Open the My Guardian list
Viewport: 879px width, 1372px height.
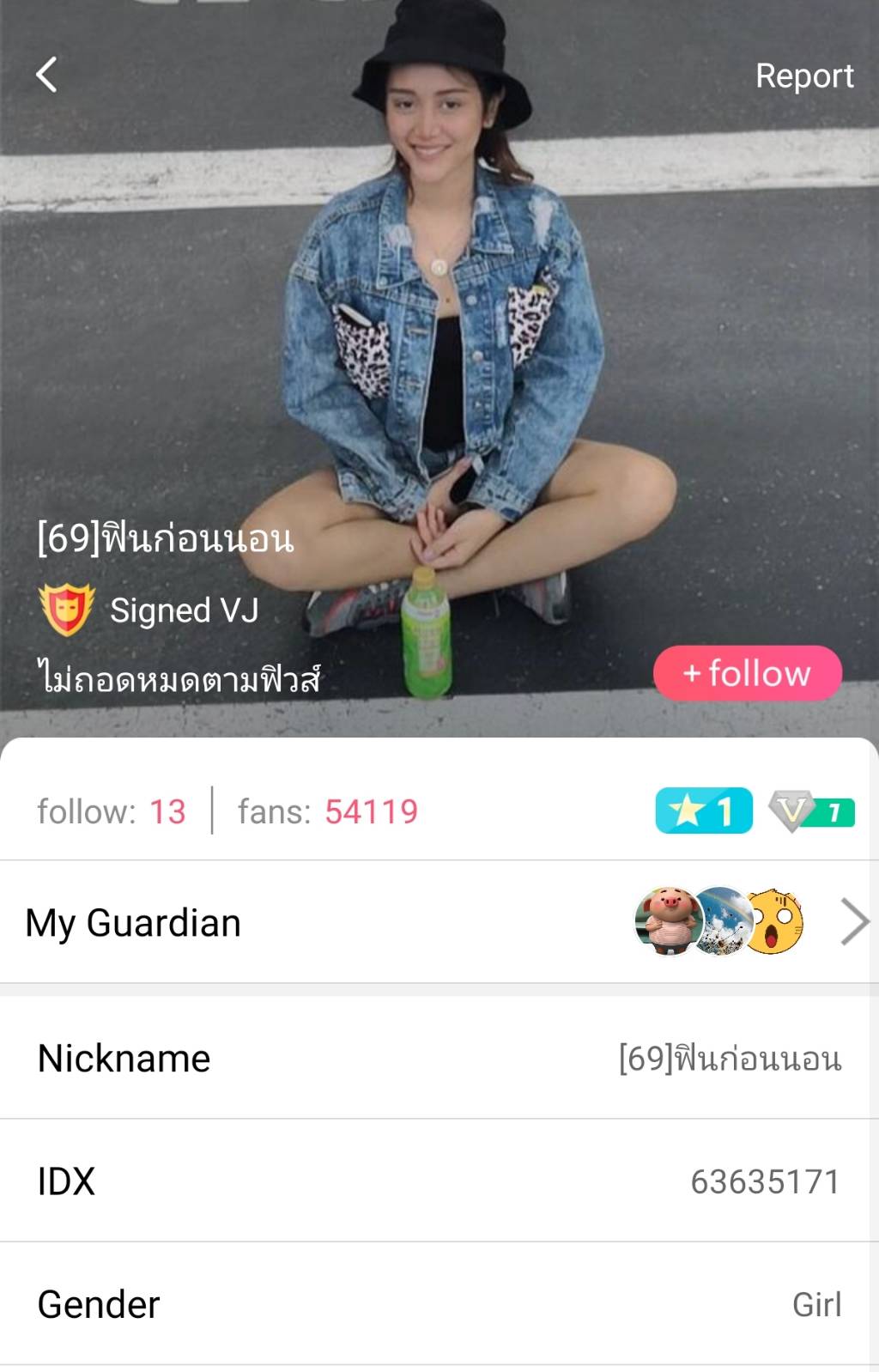(438, 922)
